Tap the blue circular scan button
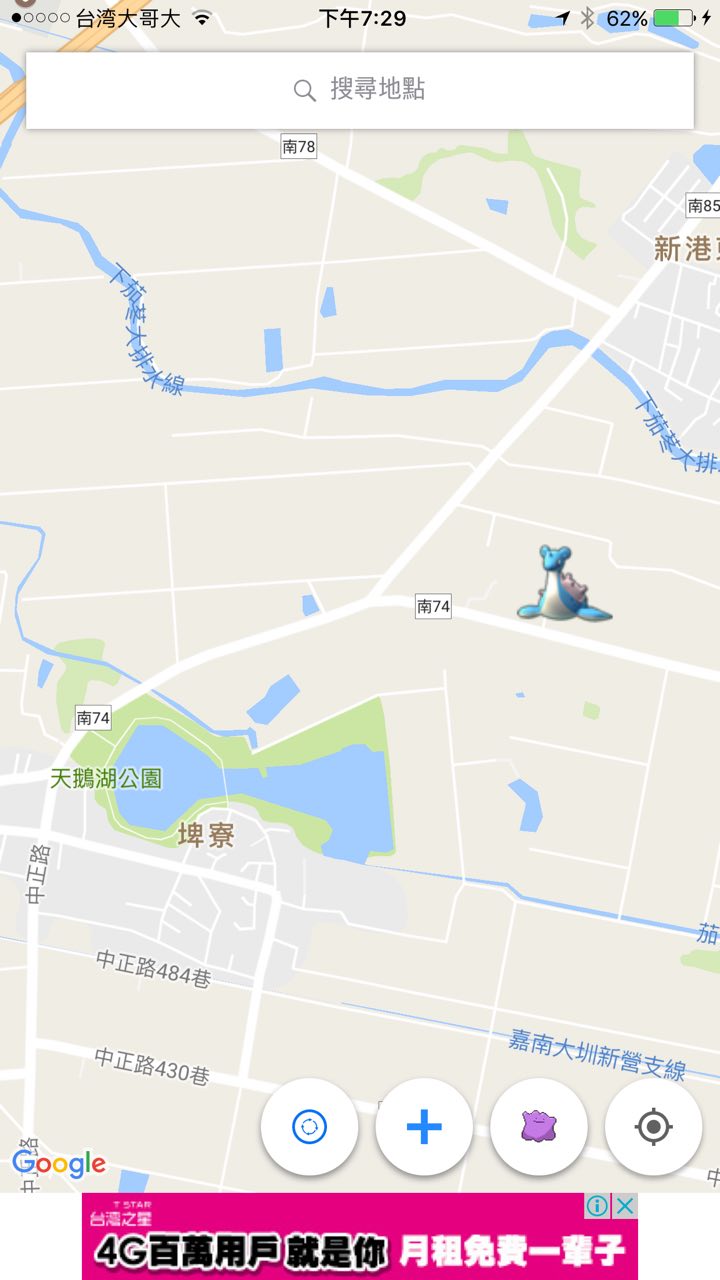 point(309,1127)
